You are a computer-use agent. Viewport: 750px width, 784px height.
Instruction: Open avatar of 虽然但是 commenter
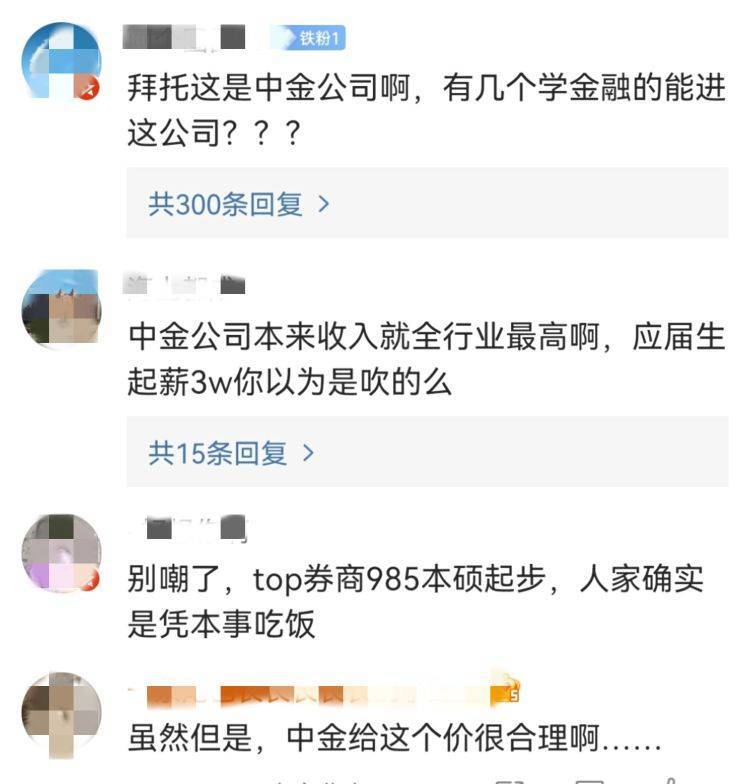coord(61,711)
